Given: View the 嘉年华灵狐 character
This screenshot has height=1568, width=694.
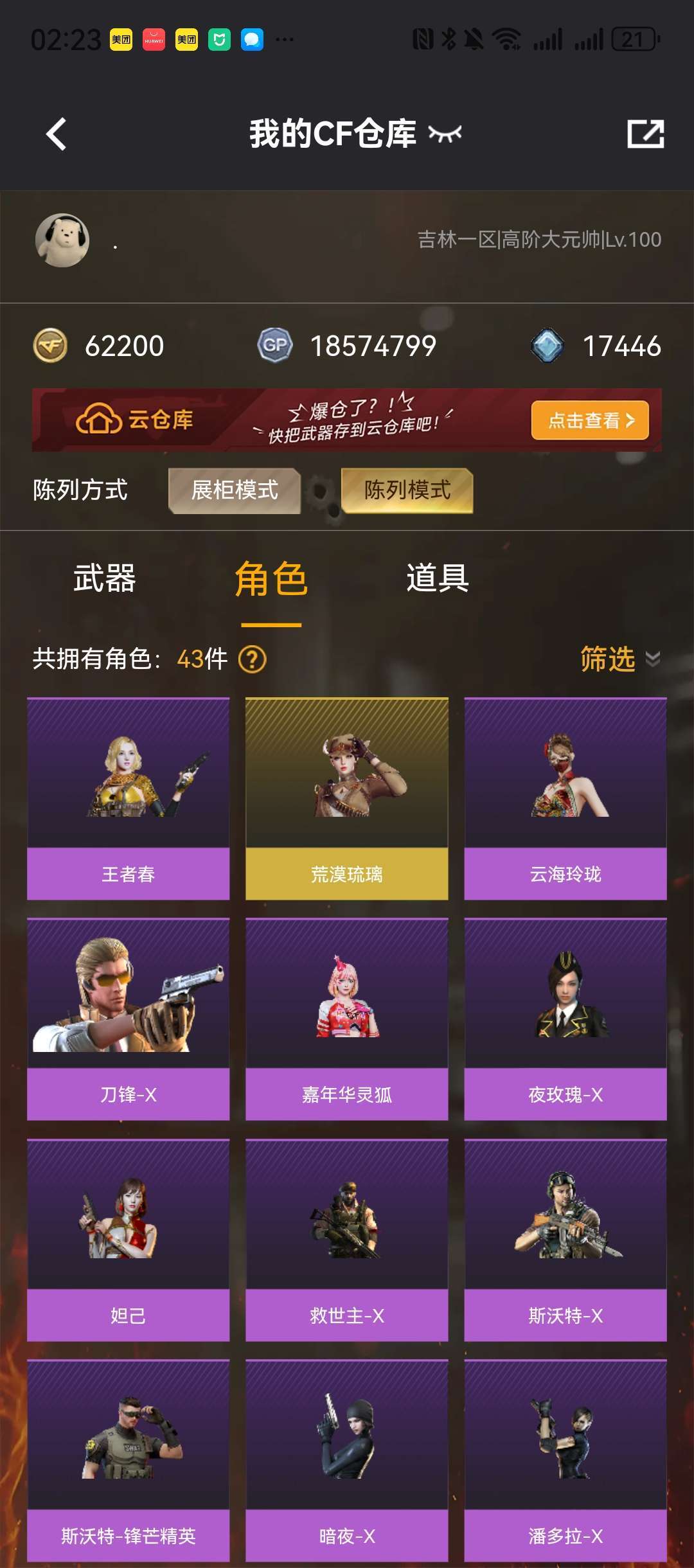Looking at the screenshot, I should click(346, 1019).
